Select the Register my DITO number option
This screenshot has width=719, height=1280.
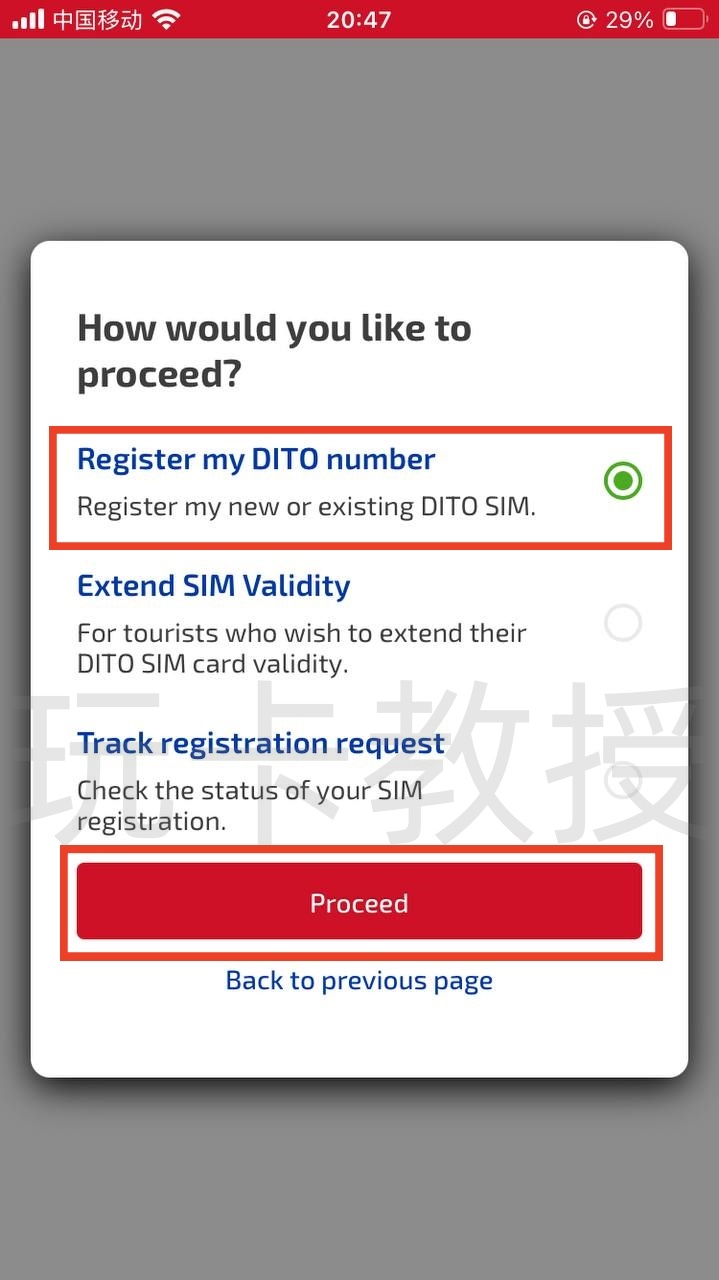(x=622, y=482)
